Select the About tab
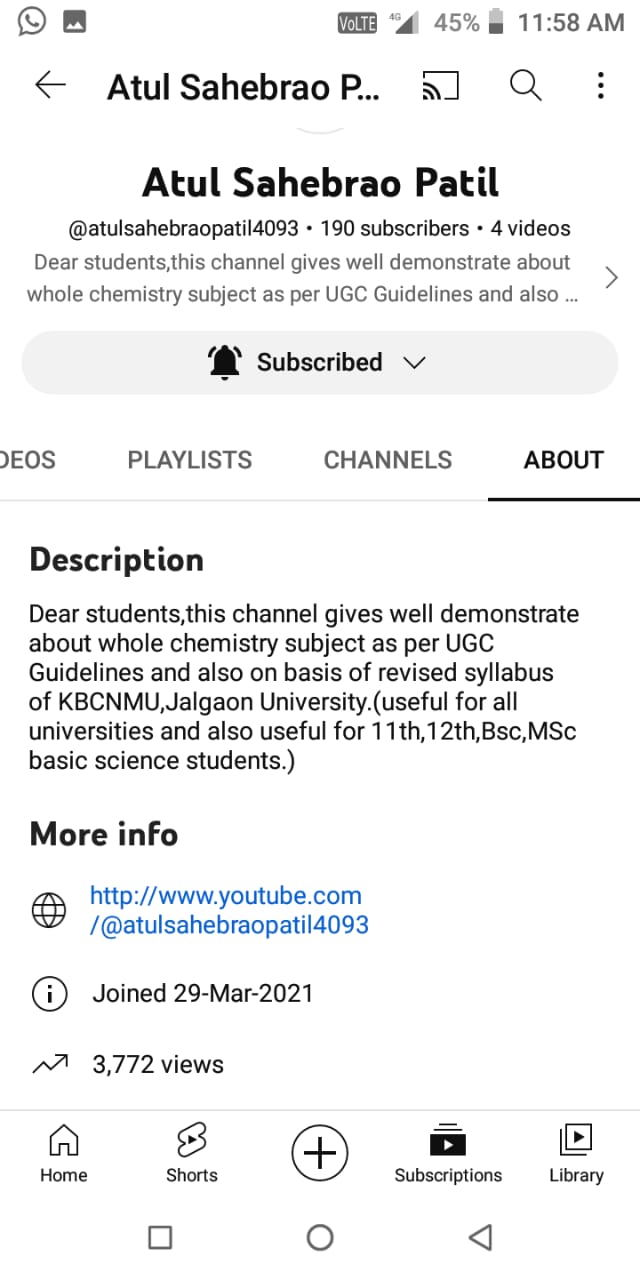640x1280 pixels. pos(564,460)
